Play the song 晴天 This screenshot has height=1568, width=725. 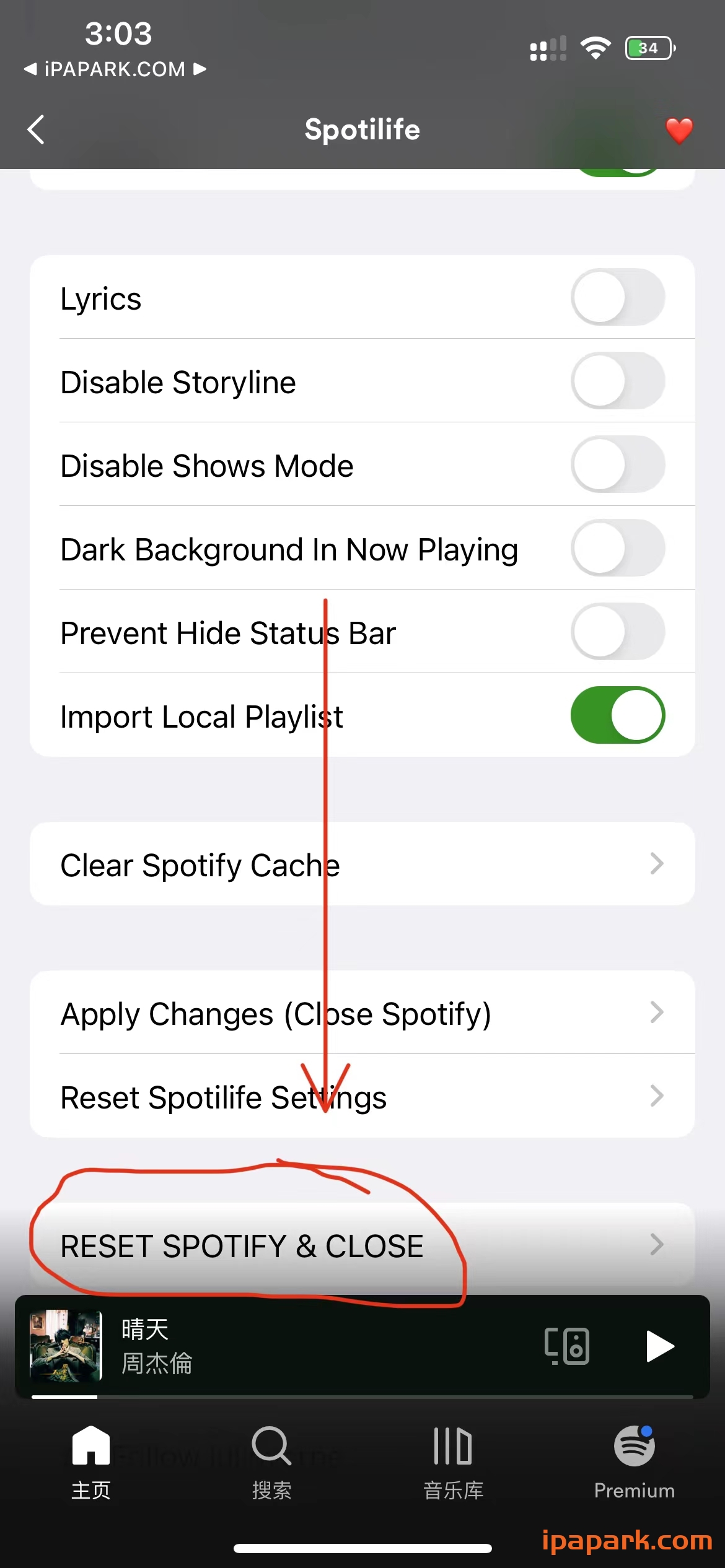tap(659, 1346)
